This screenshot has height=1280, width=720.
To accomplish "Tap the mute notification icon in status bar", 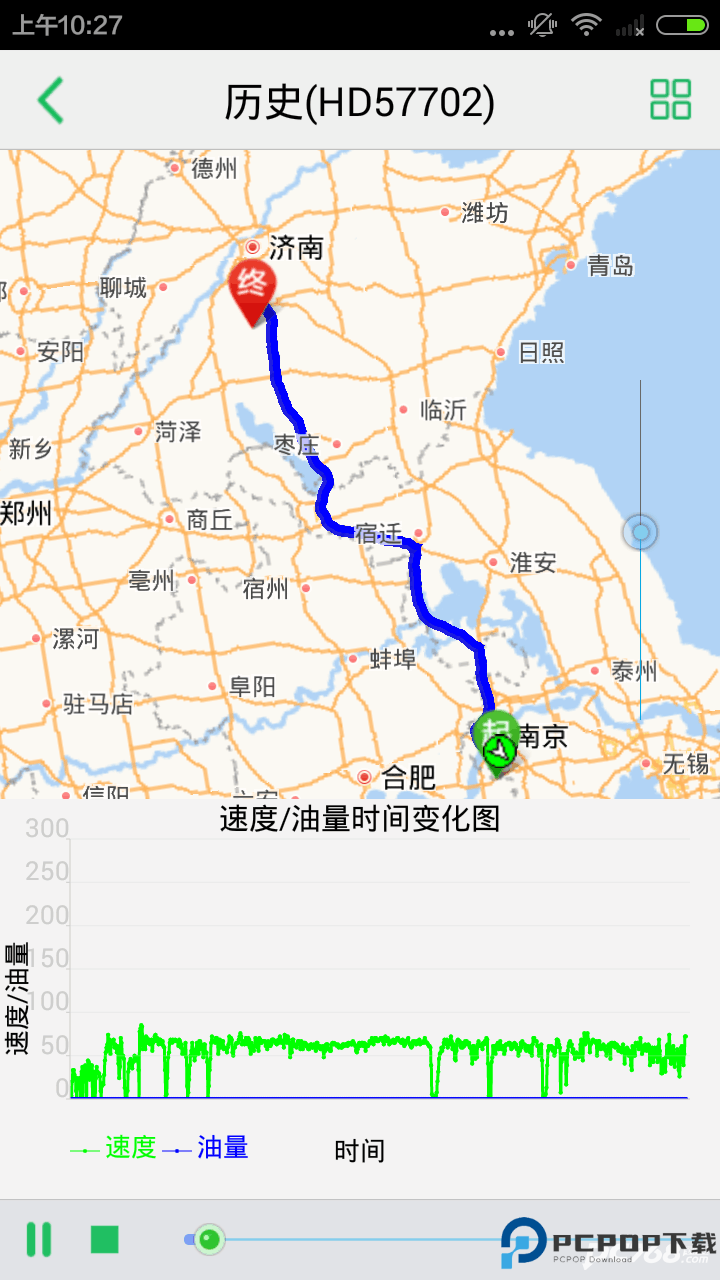I will (541, 26).
